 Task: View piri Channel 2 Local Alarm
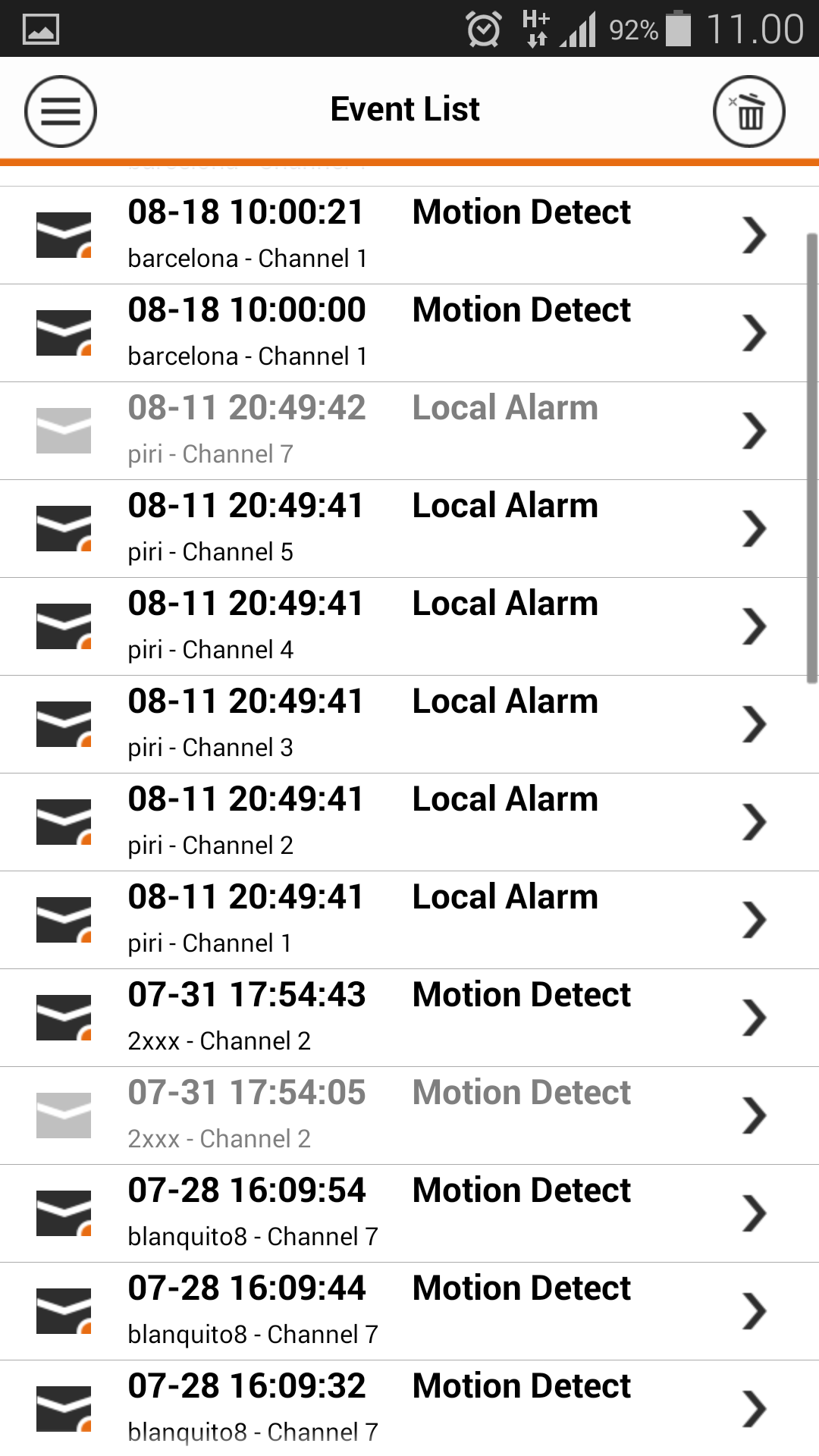click(409, 822)
